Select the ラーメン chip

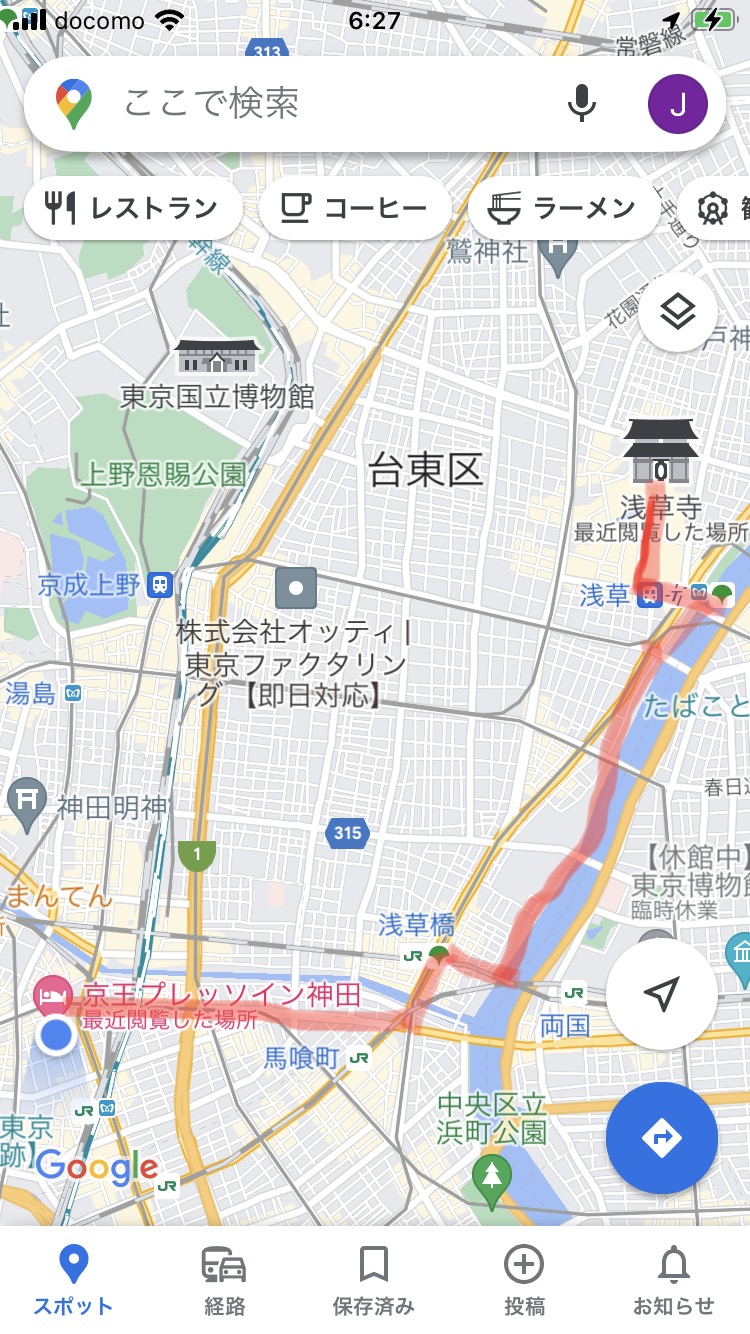[x=563, y=208]
